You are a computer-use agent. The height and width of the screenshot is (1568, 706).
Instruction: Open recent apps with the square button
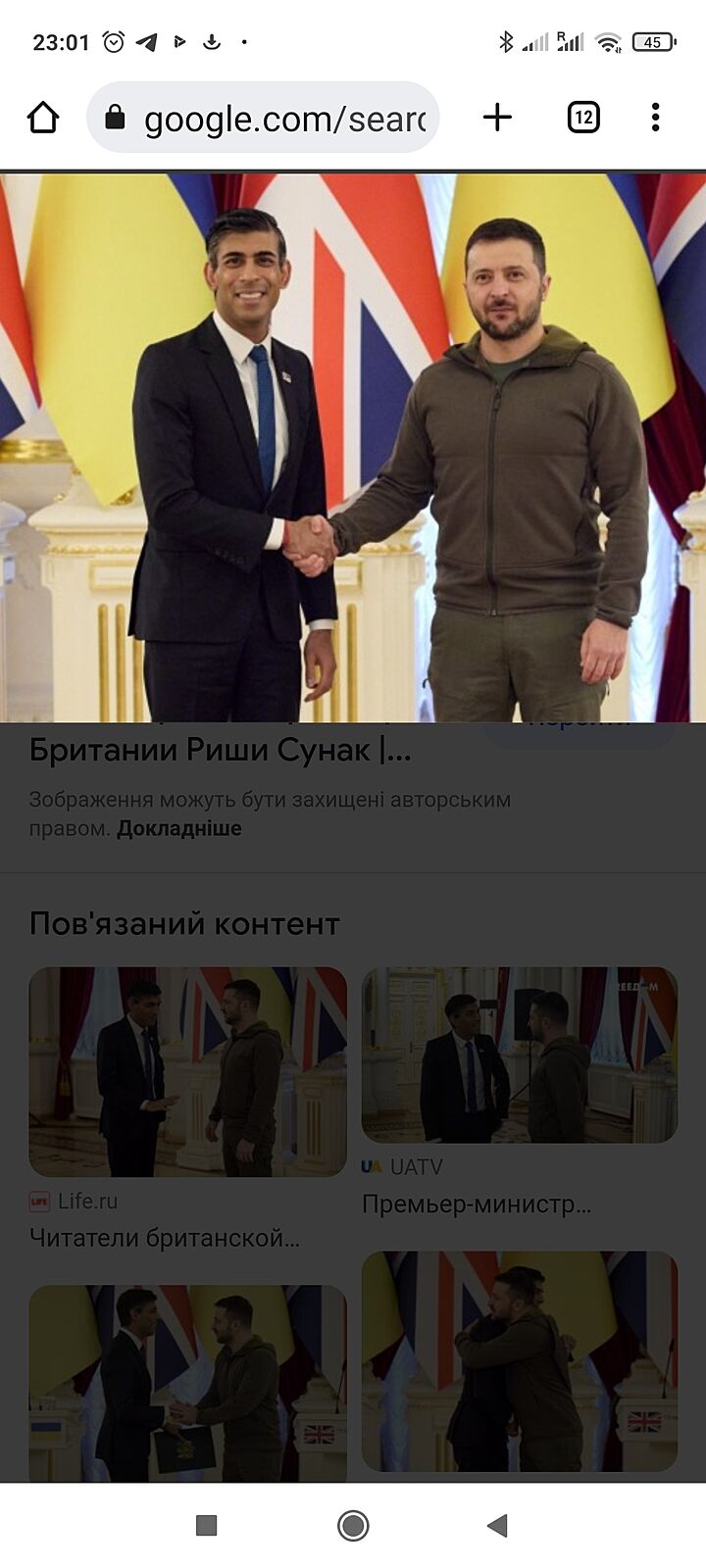point(206,1525)
